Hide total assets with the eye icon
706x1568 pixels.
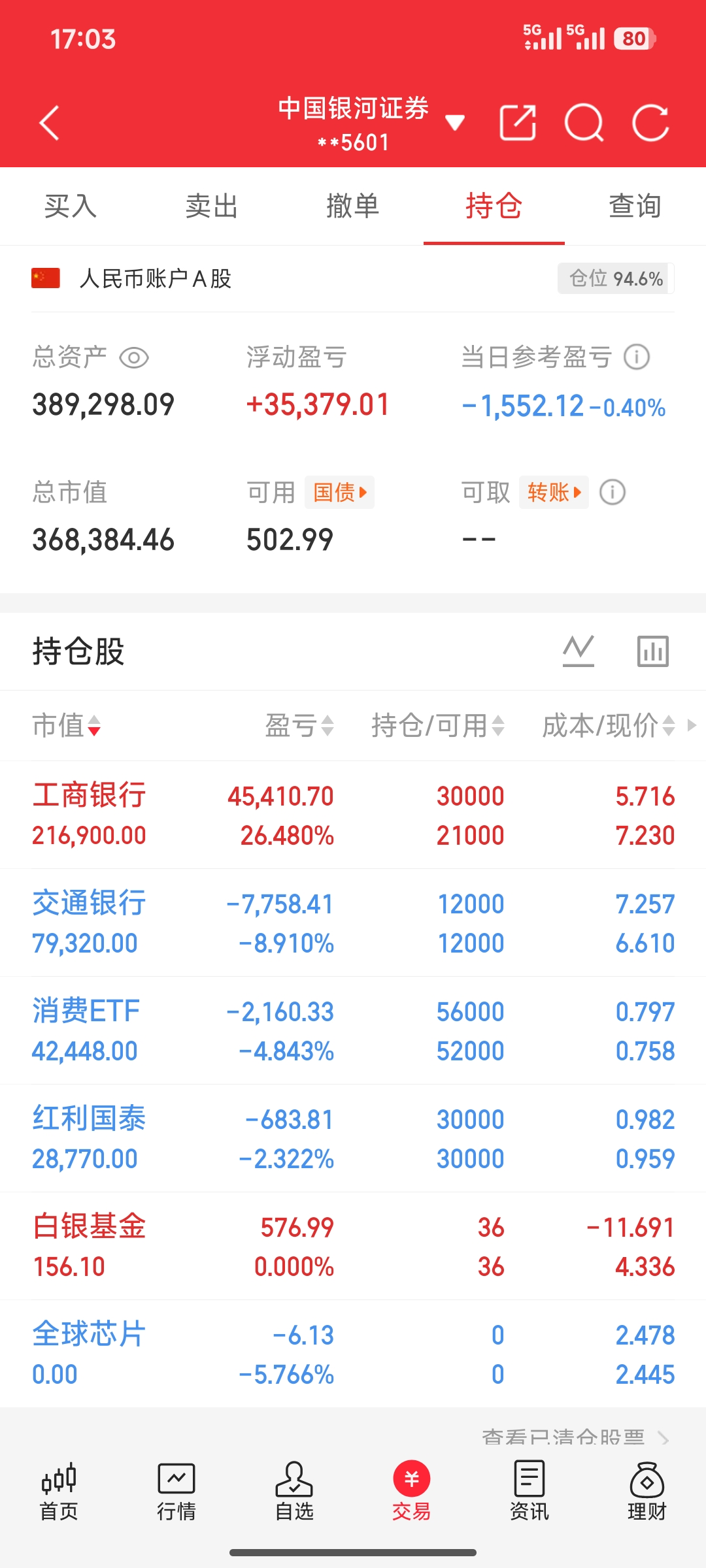[x=134, y=357]
